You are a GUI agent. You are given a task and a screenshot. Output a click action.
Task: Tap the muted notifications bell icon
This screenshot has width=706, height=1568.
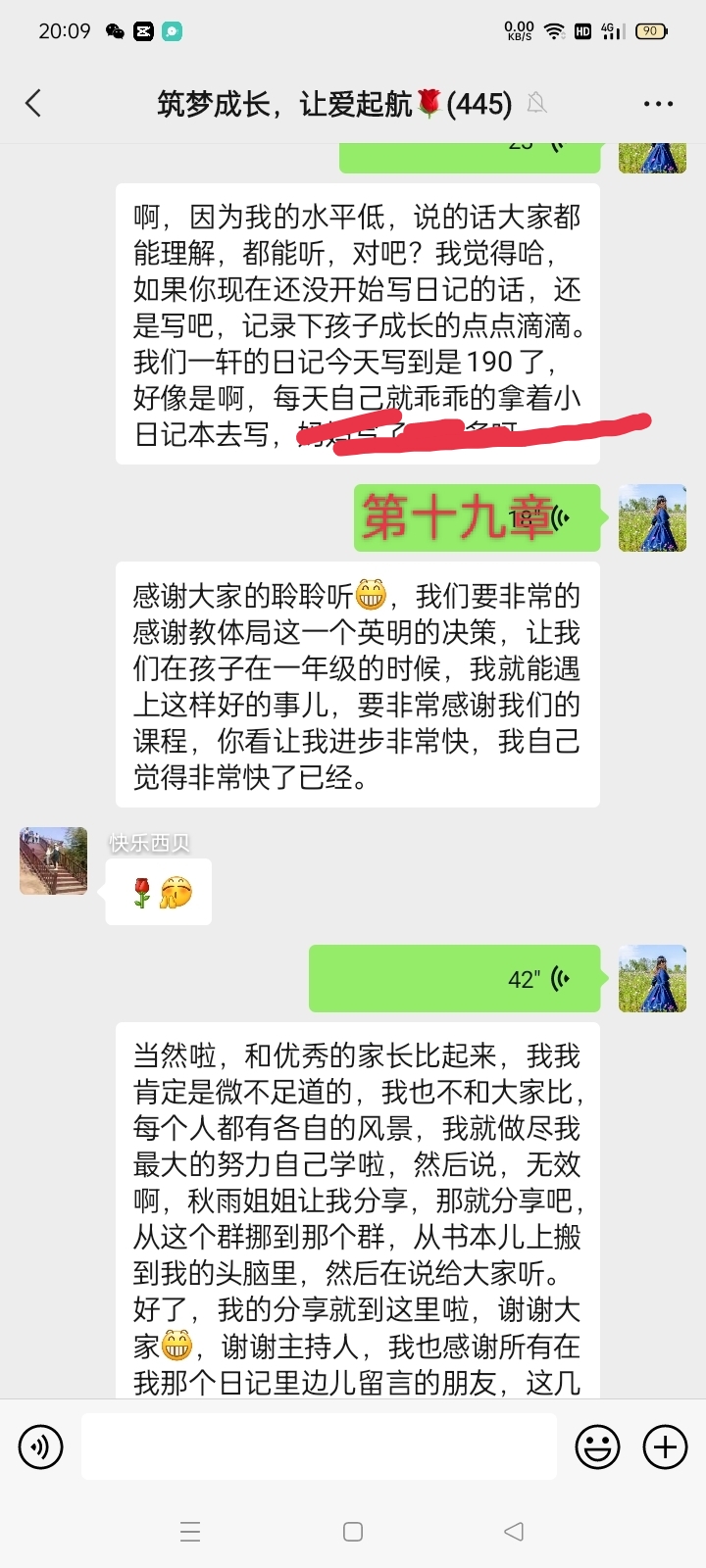tap(535, 103)
